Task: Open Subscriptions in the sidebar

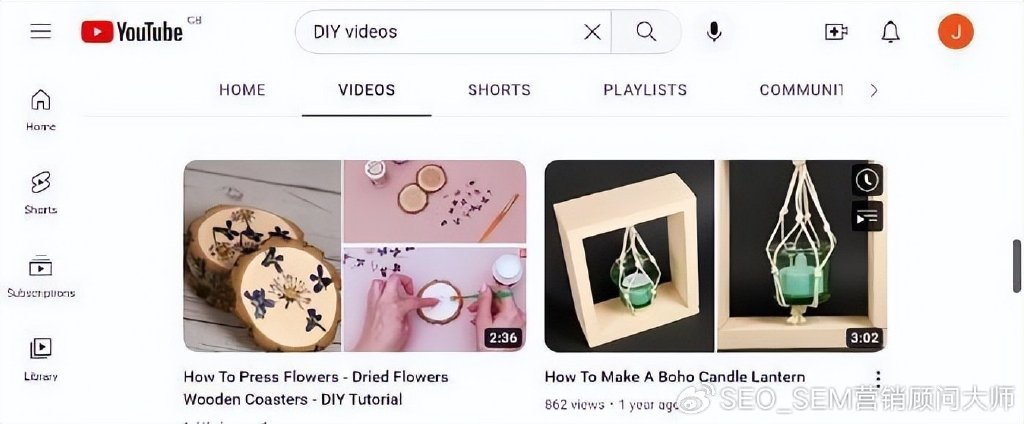Action: 40,274
